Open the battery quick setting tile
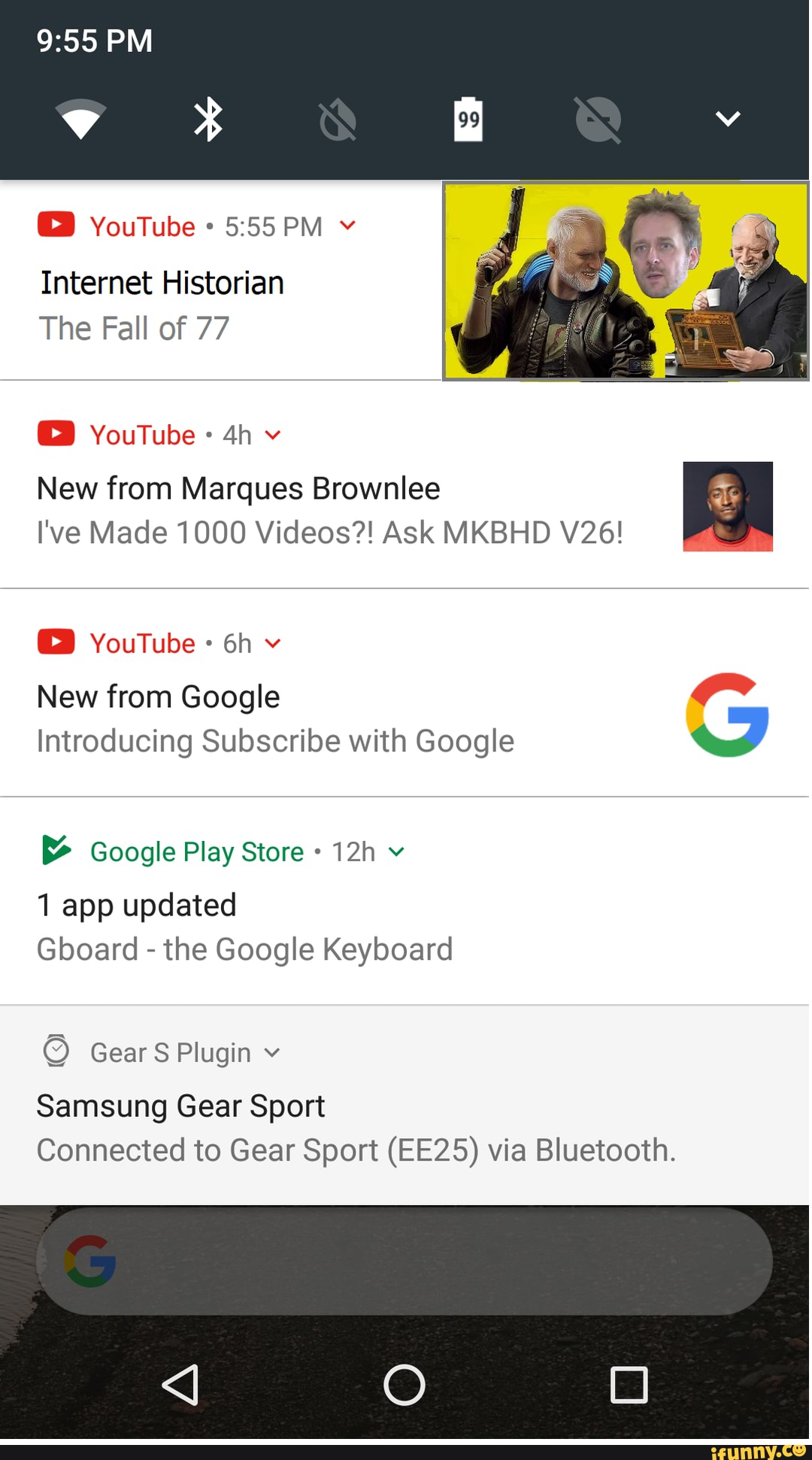This screenshot has height=1460, width=812. [468, 120]
